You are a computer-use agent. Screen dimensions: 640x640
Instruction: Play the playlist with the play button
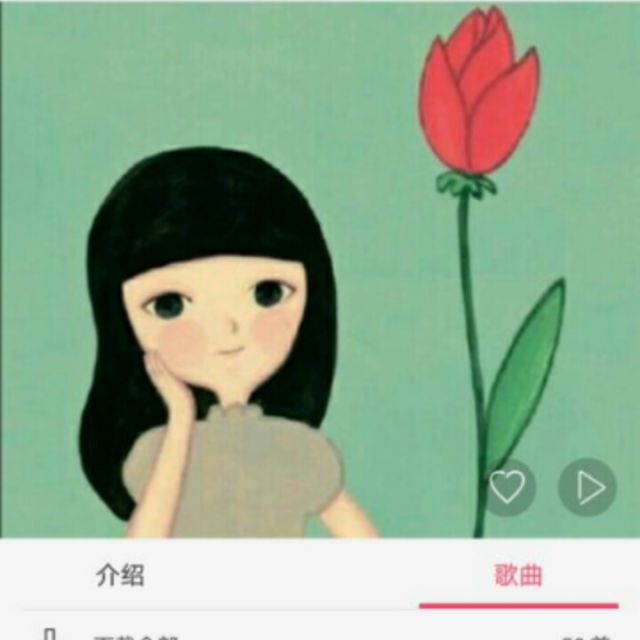pos(587,487)
